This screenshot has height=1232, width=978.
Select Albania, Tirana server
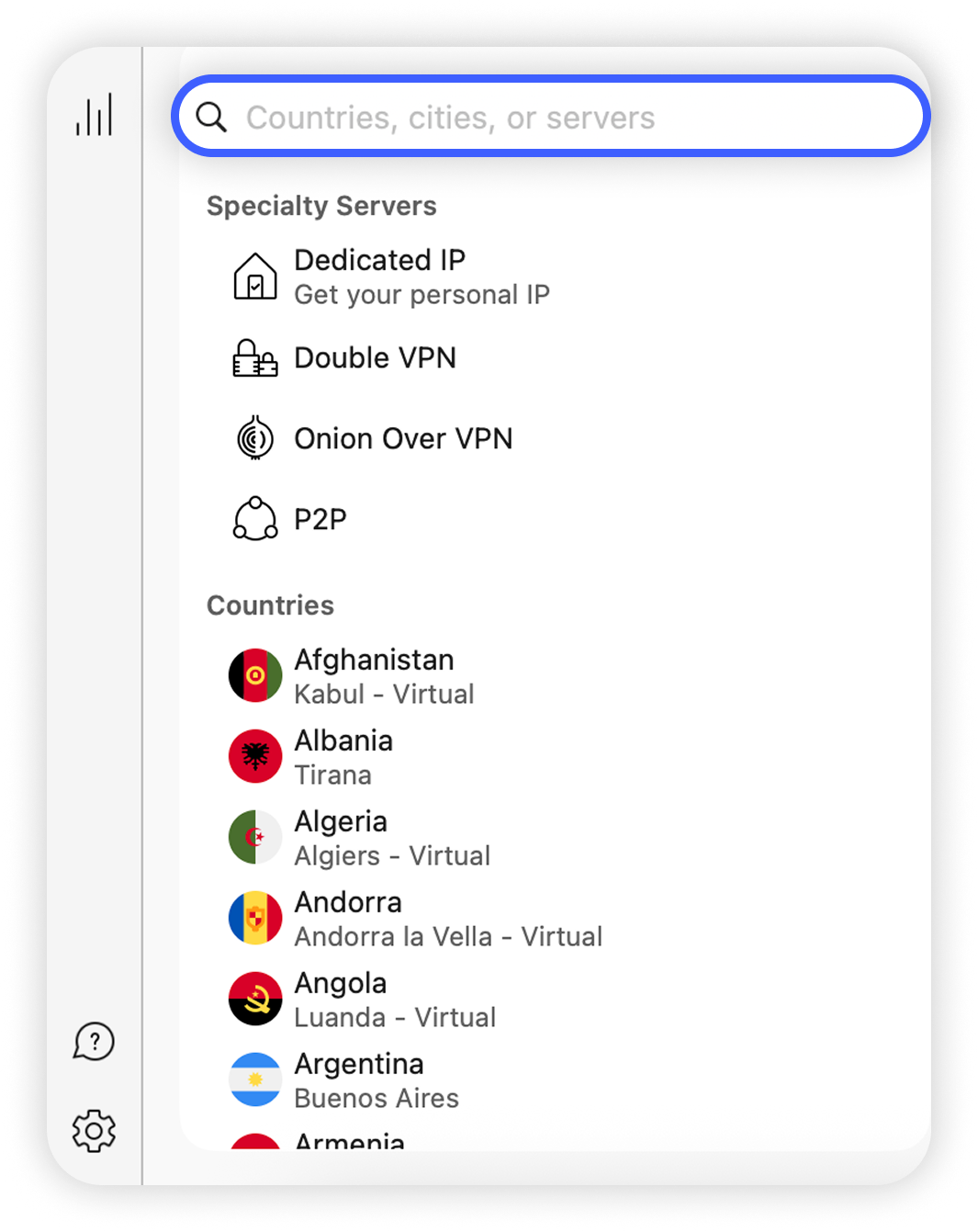[x=343, y=757]
